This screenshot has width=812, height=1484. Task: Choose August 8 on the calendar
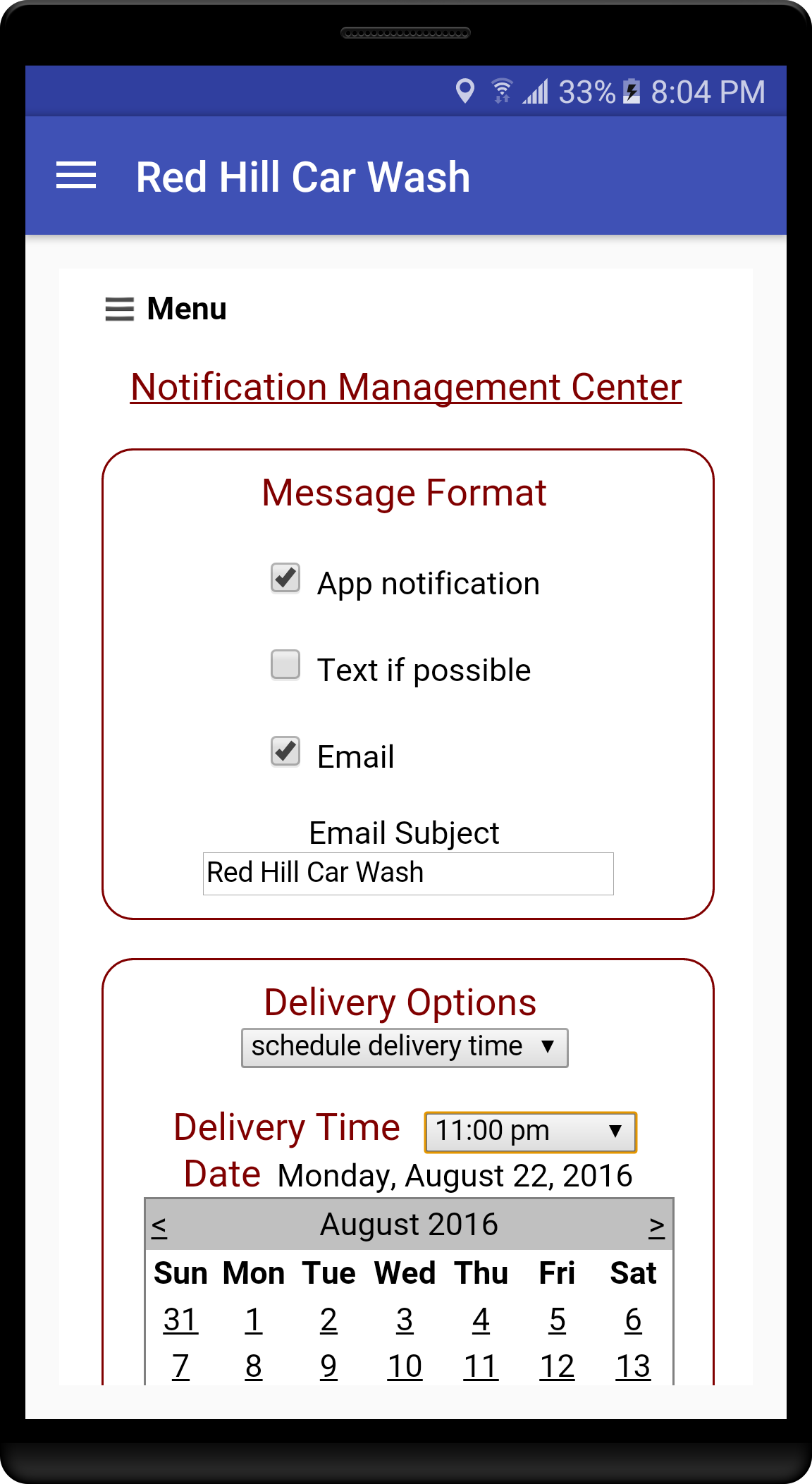[x=254, y=1366]
